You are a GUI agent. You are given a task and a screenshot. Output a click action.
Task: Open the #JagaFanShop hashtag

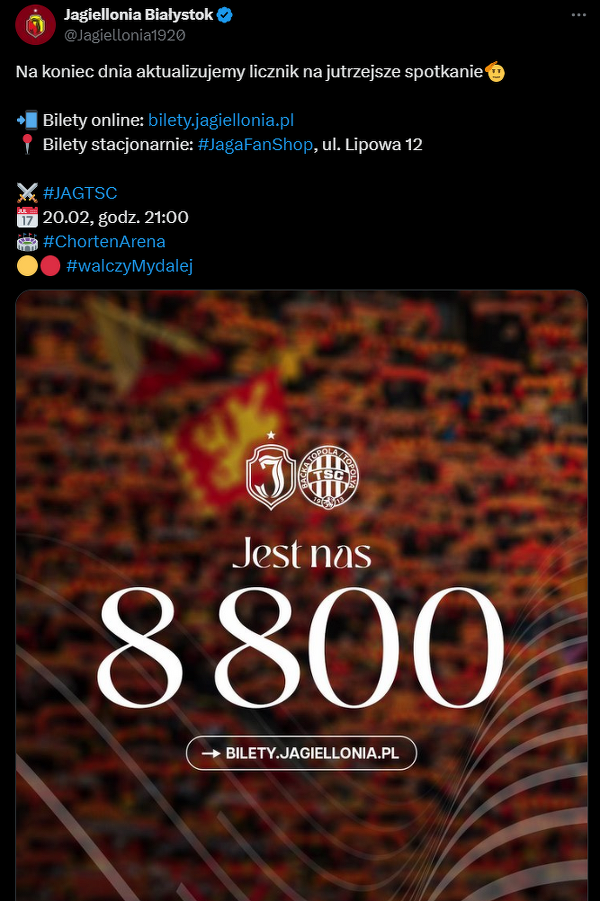257,144
